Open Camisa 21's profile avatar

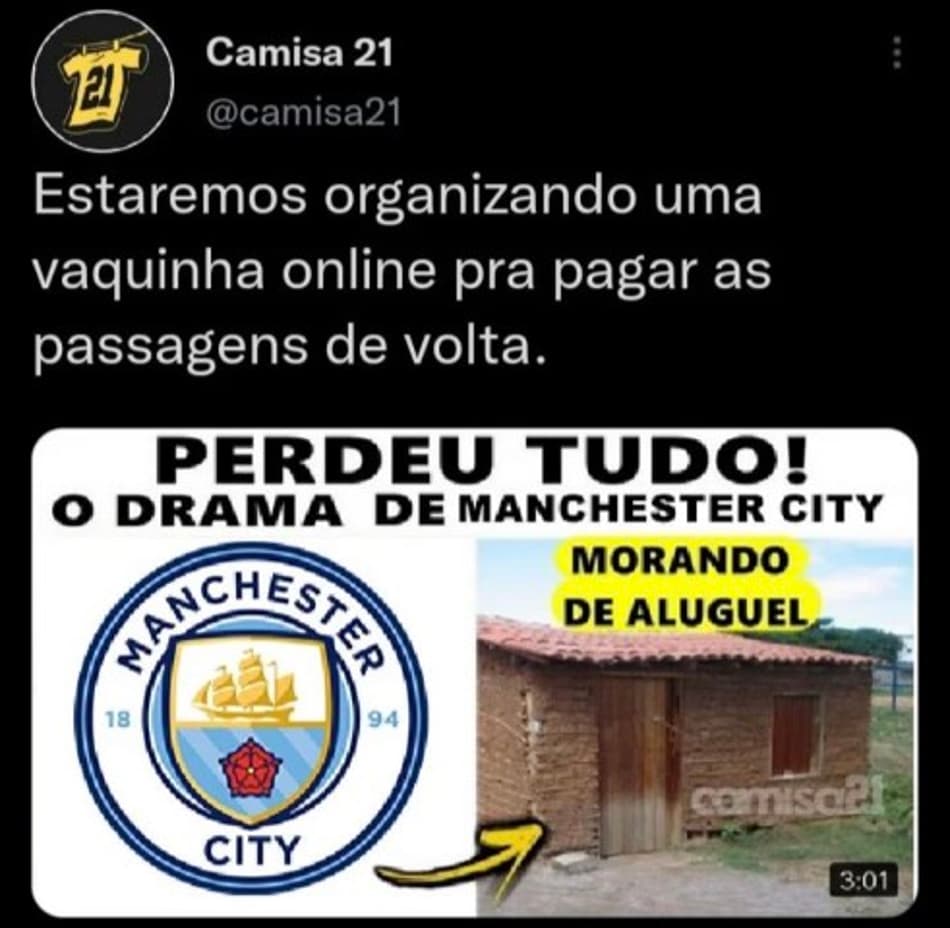tap(102, 80)
